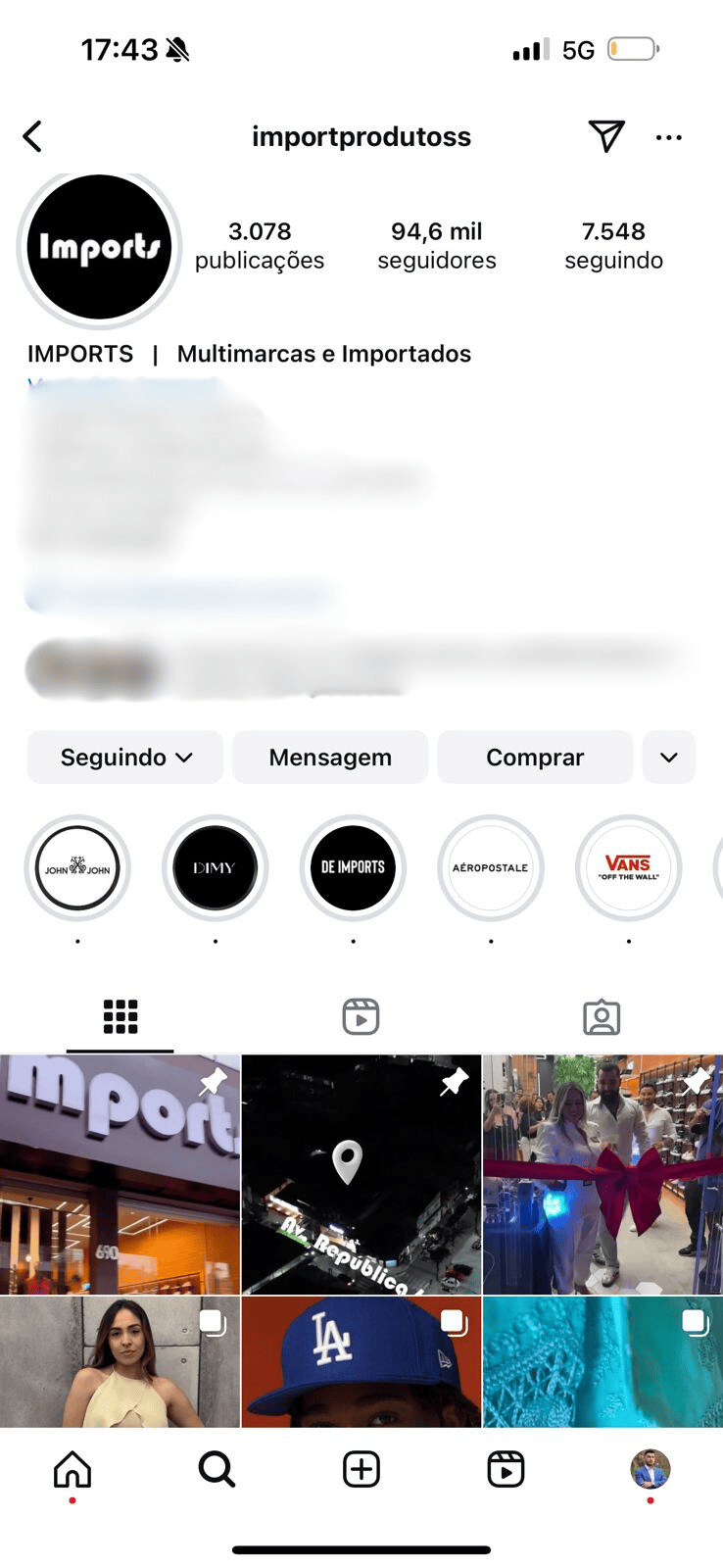Share this profile via the paper-plane icon
723x1568 pixels.
coord(606,136)
